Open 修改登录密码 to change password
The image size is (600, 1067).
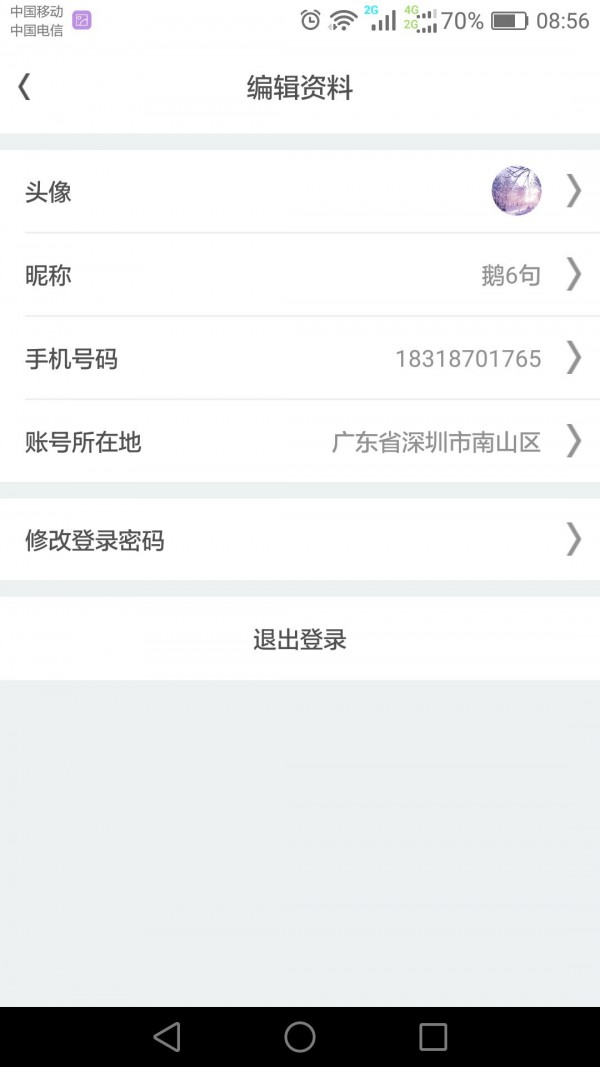(300, 540)
